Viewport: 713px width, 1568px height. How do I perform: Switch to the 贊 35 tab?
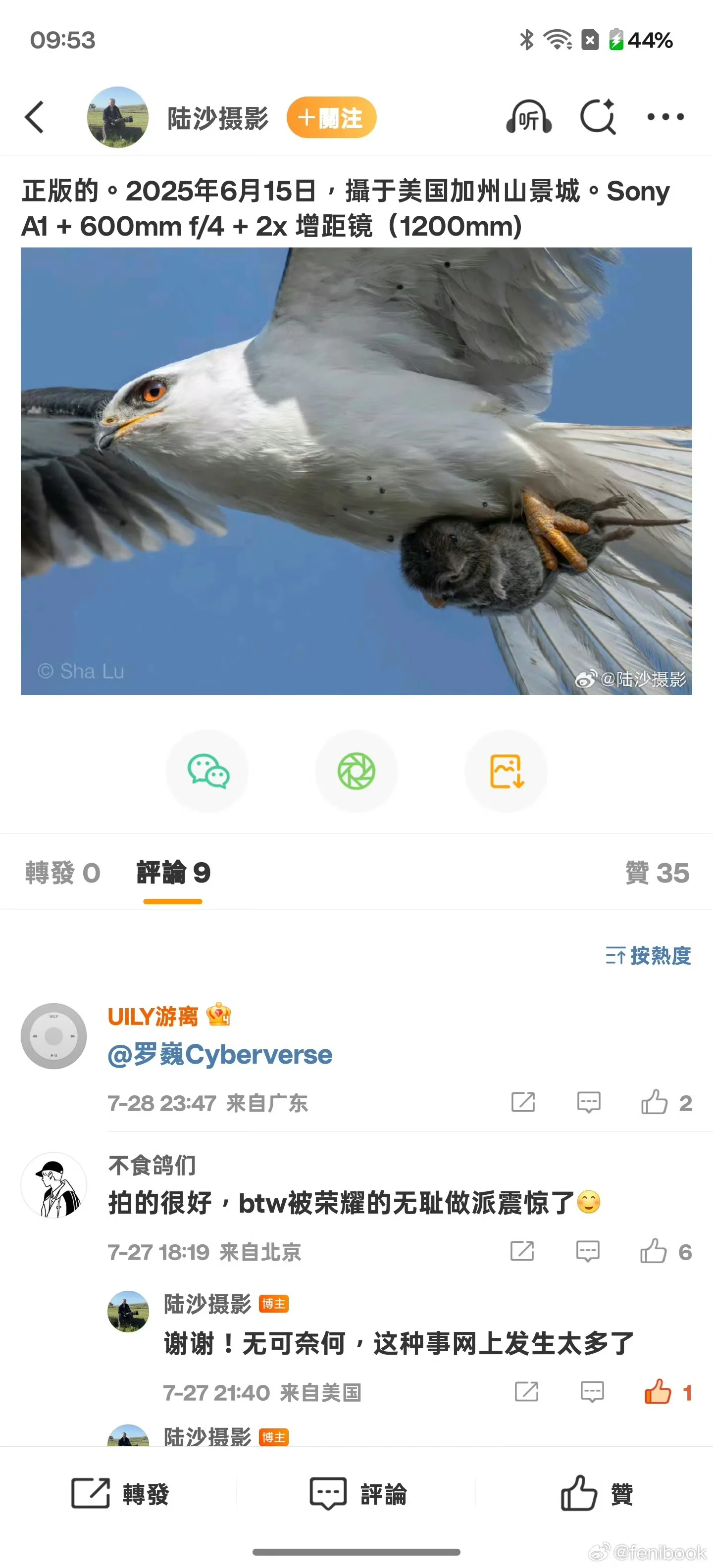coord(657,873)
